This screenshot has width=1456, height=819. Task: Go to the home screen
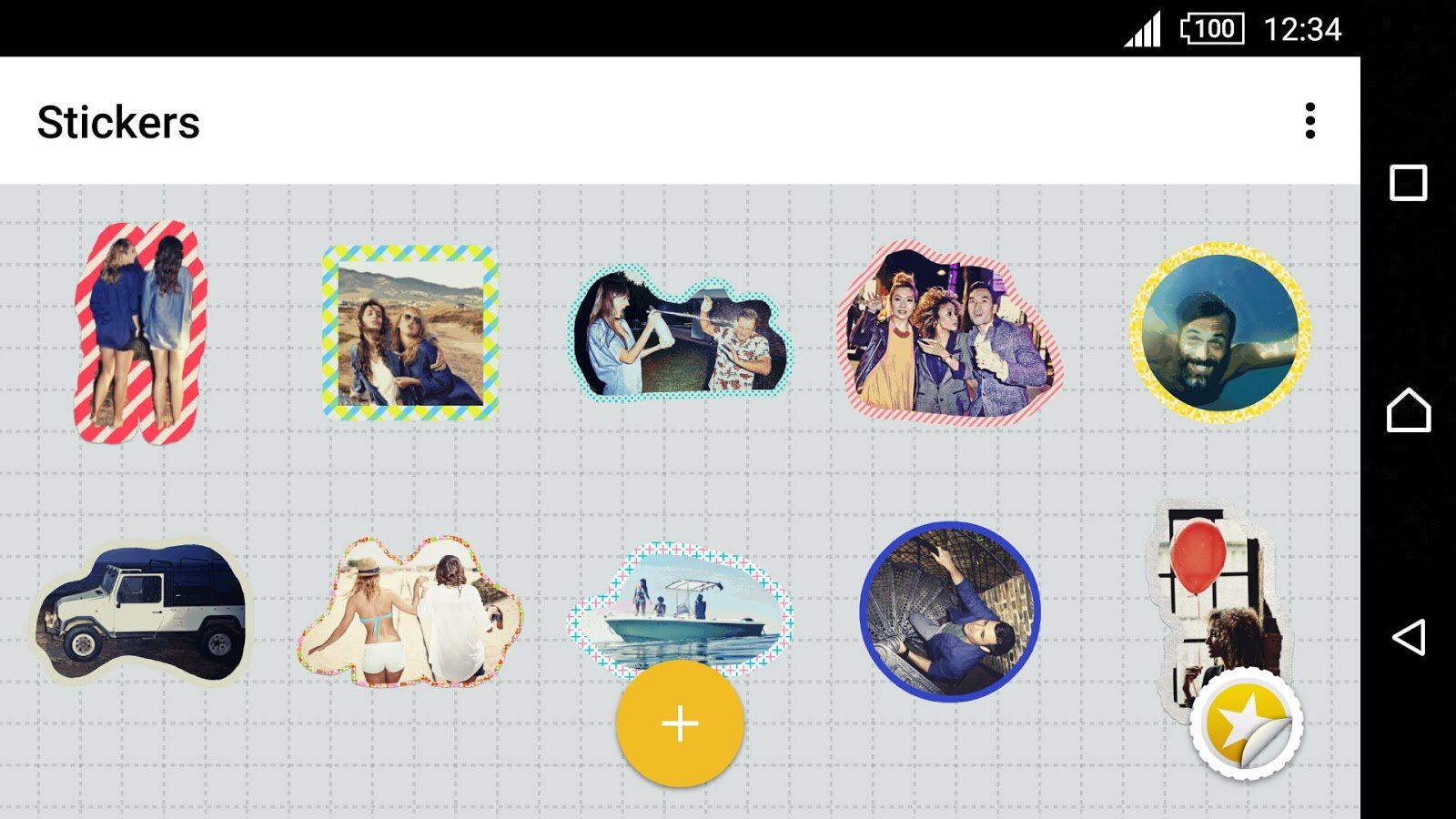[x=1409, y=410]
